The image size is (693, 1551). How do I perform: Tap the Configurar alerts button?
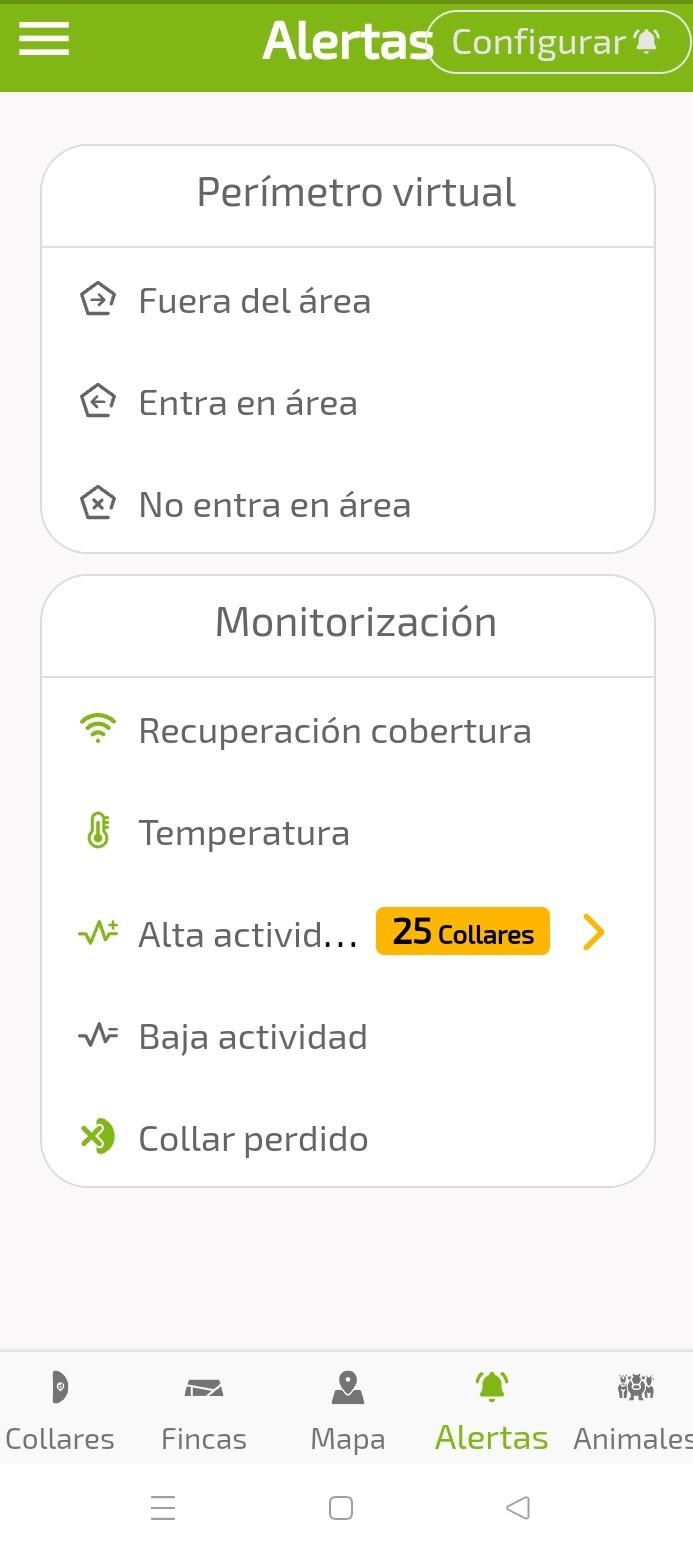558,42
